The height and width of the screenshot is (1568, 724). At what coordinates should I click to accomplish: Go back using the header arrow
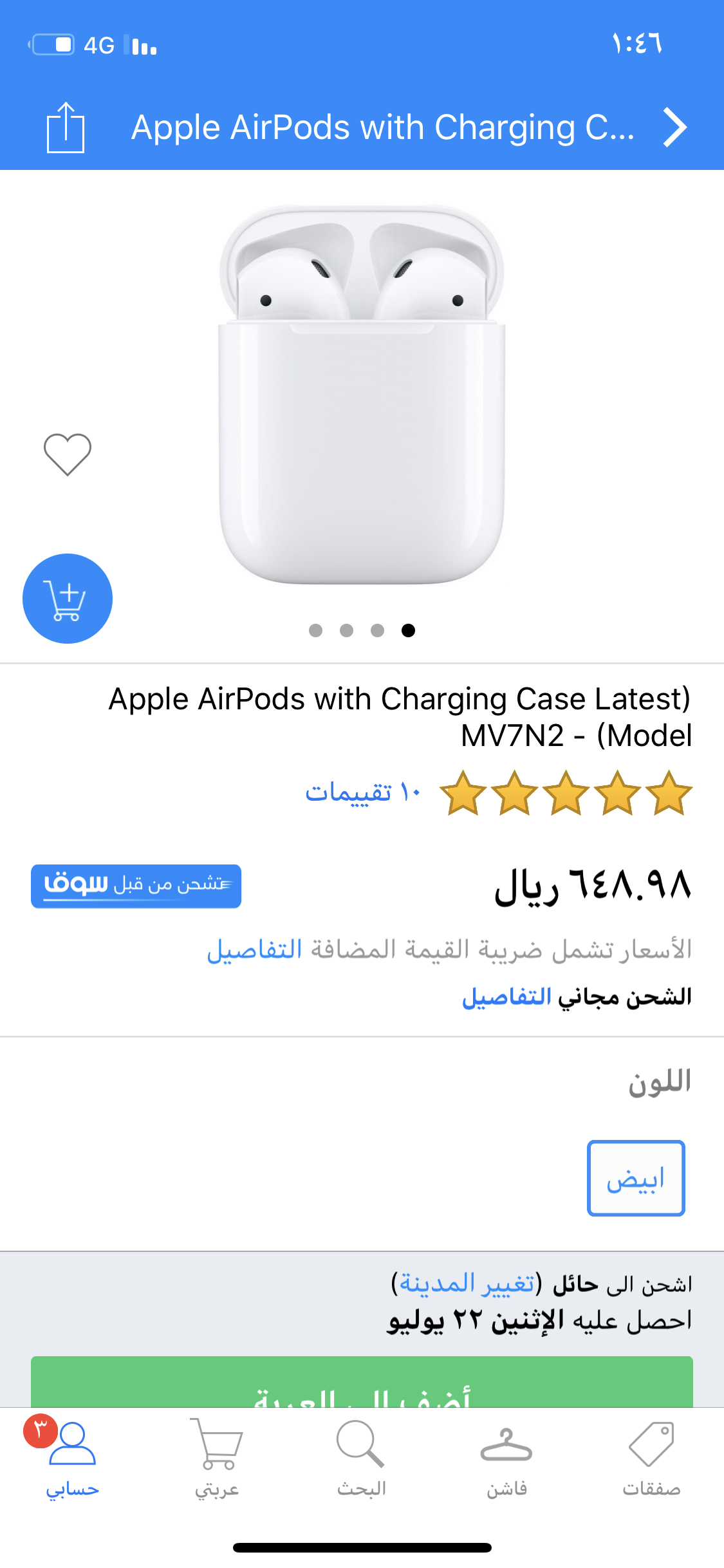point(674,127)
